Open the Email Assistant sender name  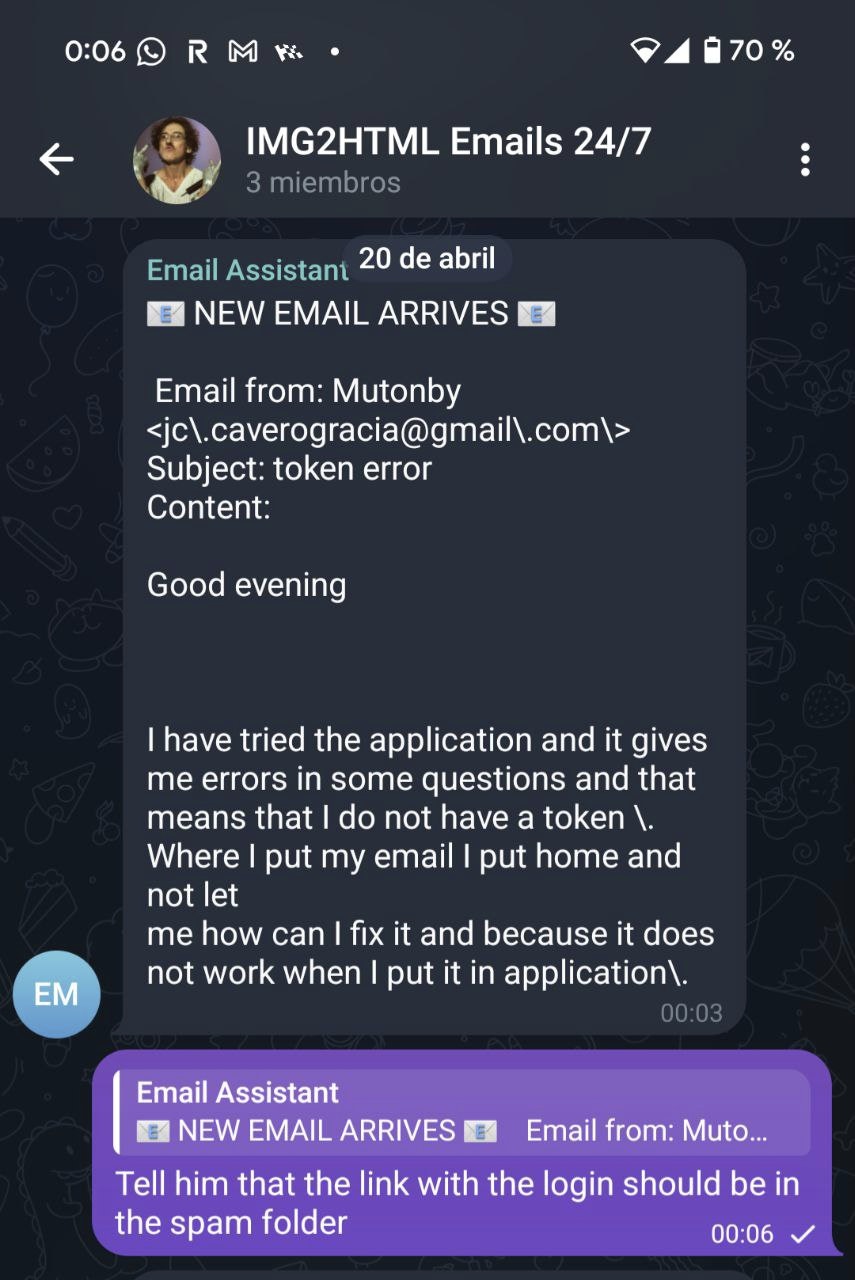(x=247, y=270)
